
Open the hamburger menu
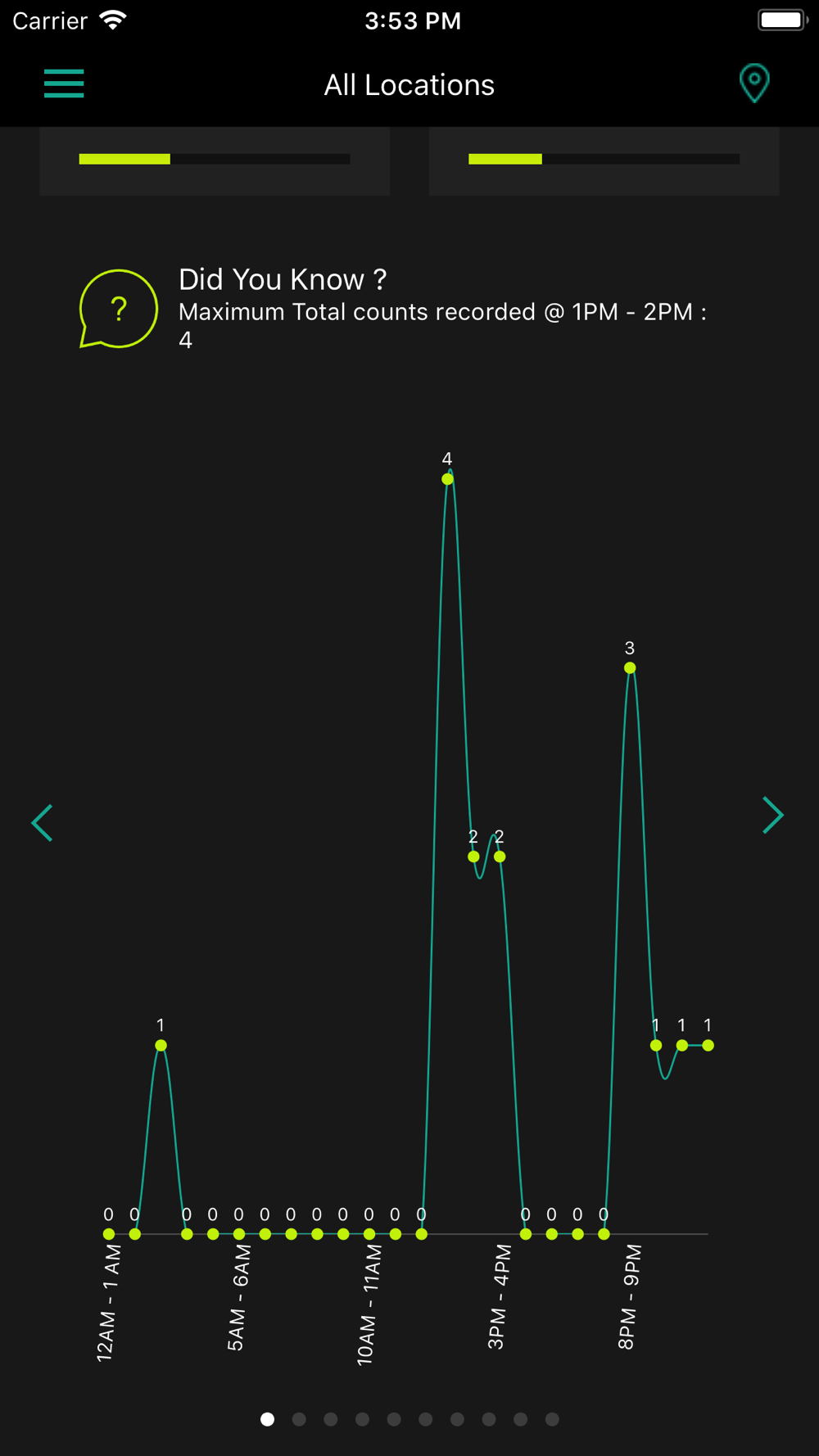(64, 84)
